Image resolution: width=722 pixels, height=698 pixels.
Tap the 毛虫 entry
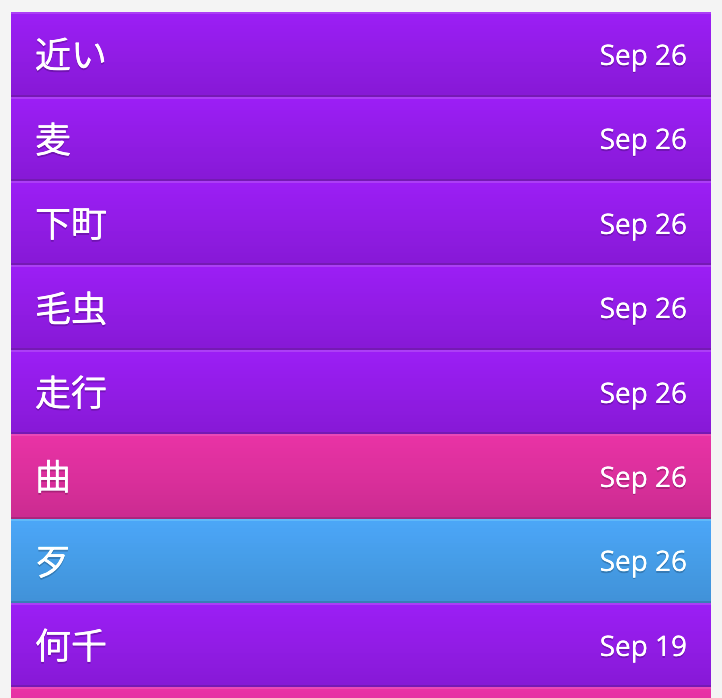(x=360, y=308)
